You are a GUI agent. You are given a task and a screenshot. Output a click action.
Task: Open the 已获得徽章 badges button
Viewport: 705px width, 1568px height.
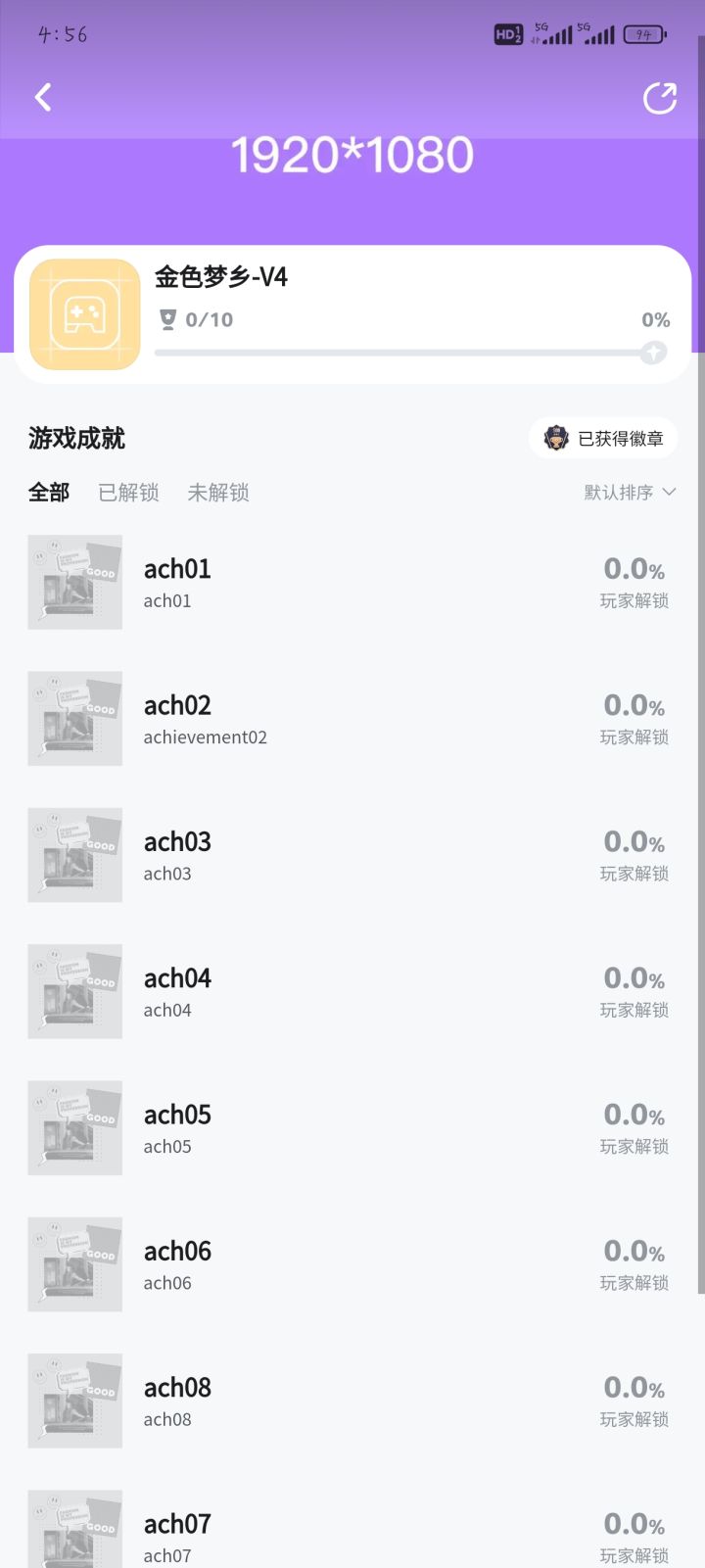[603, 438]
